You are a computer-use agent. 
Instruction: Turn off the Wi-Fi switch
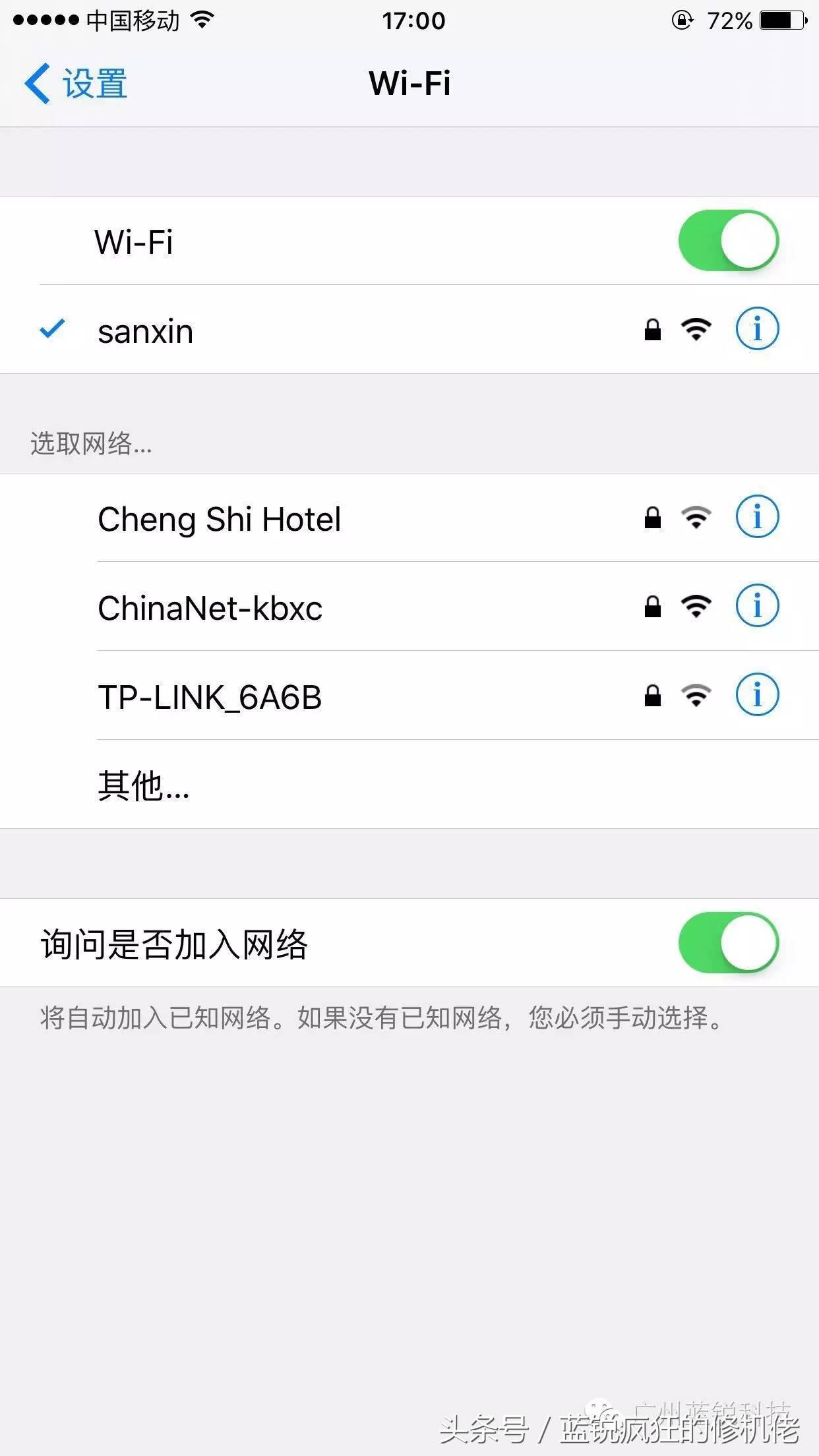point(727,240)
